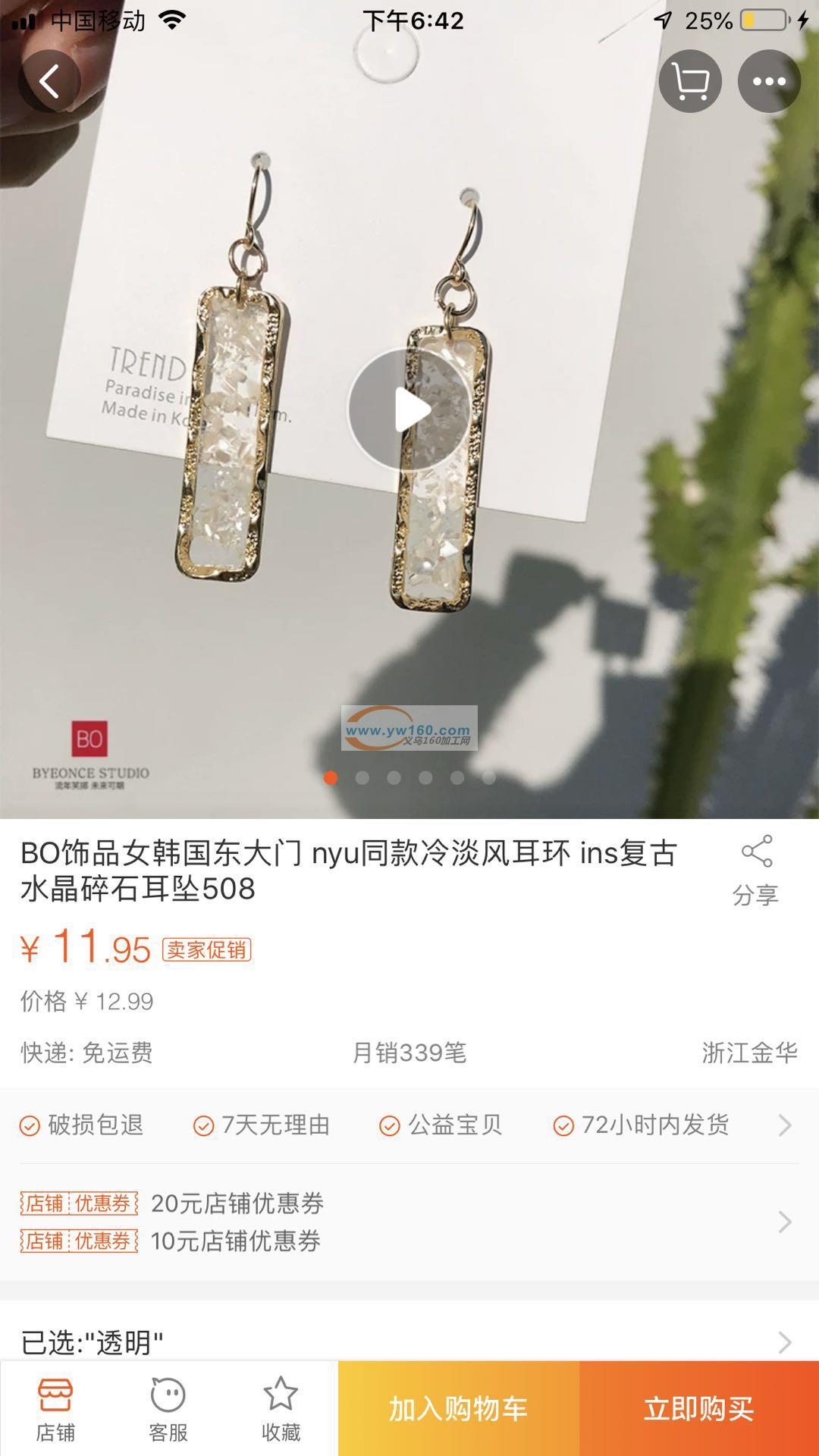The width and height of the screenshot is (819, 1456).
Task: Tap 加入购物车 to add to cart
Action: (x=458, y=1409)
